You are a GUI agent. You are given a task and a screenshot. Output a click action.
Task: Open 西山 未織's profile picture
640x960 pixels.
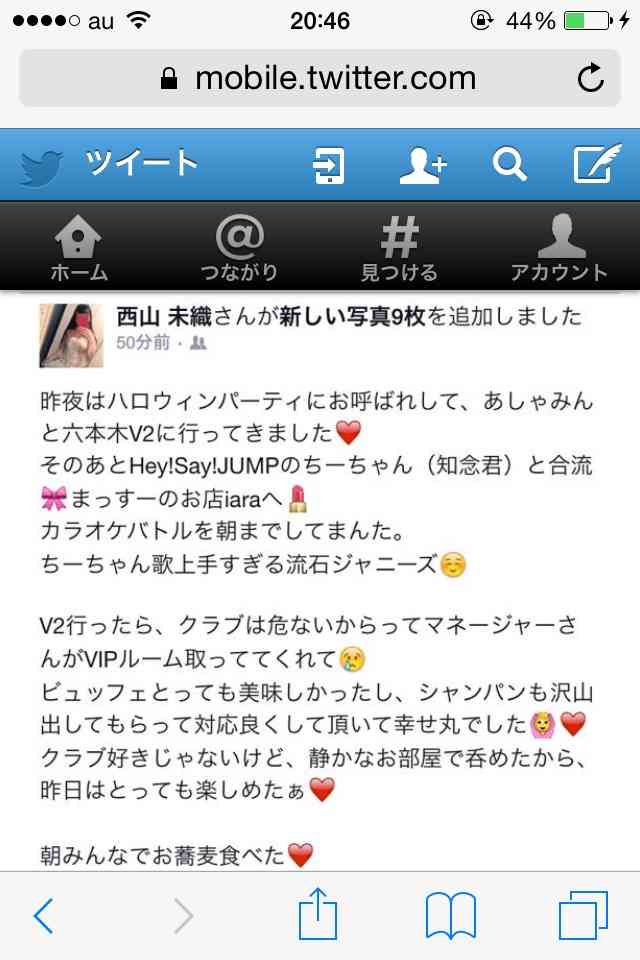click(71, 334)
